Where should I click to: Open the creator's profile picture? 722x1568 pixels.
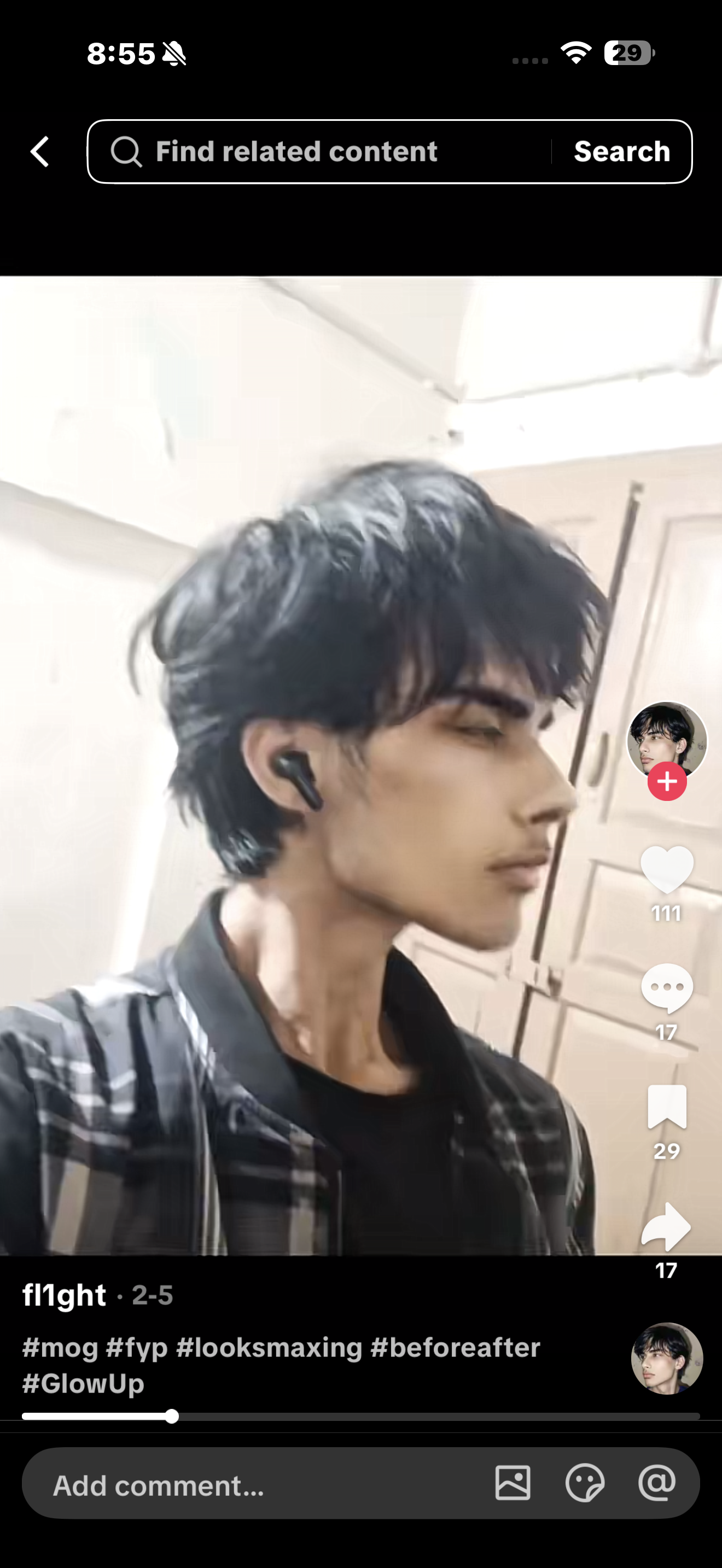coord(667,740)
